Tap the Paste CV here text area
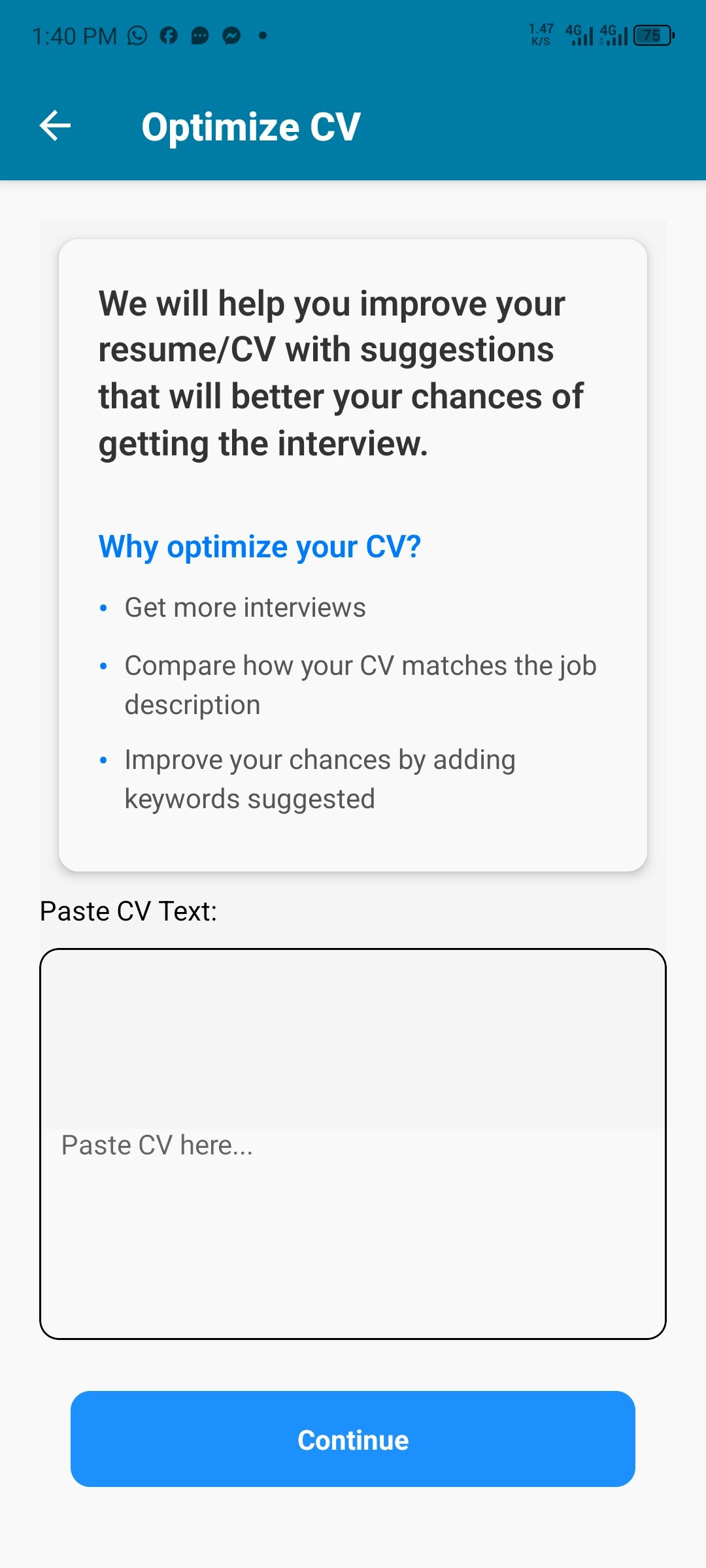 [x=353, y=1145]
